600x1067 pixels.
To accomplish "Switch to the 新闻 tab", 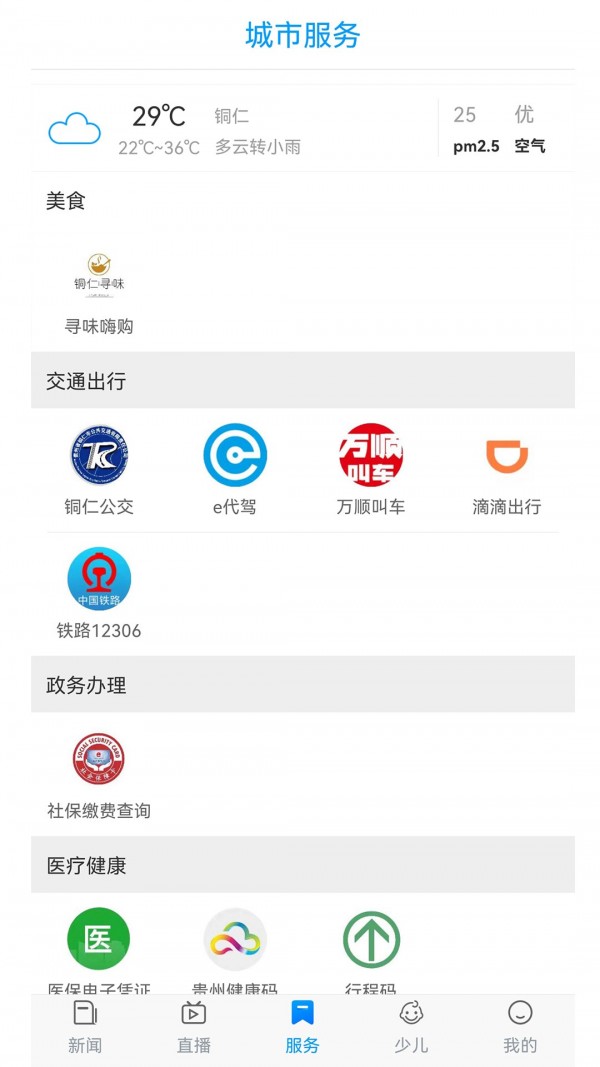I will click(85, 1029).
